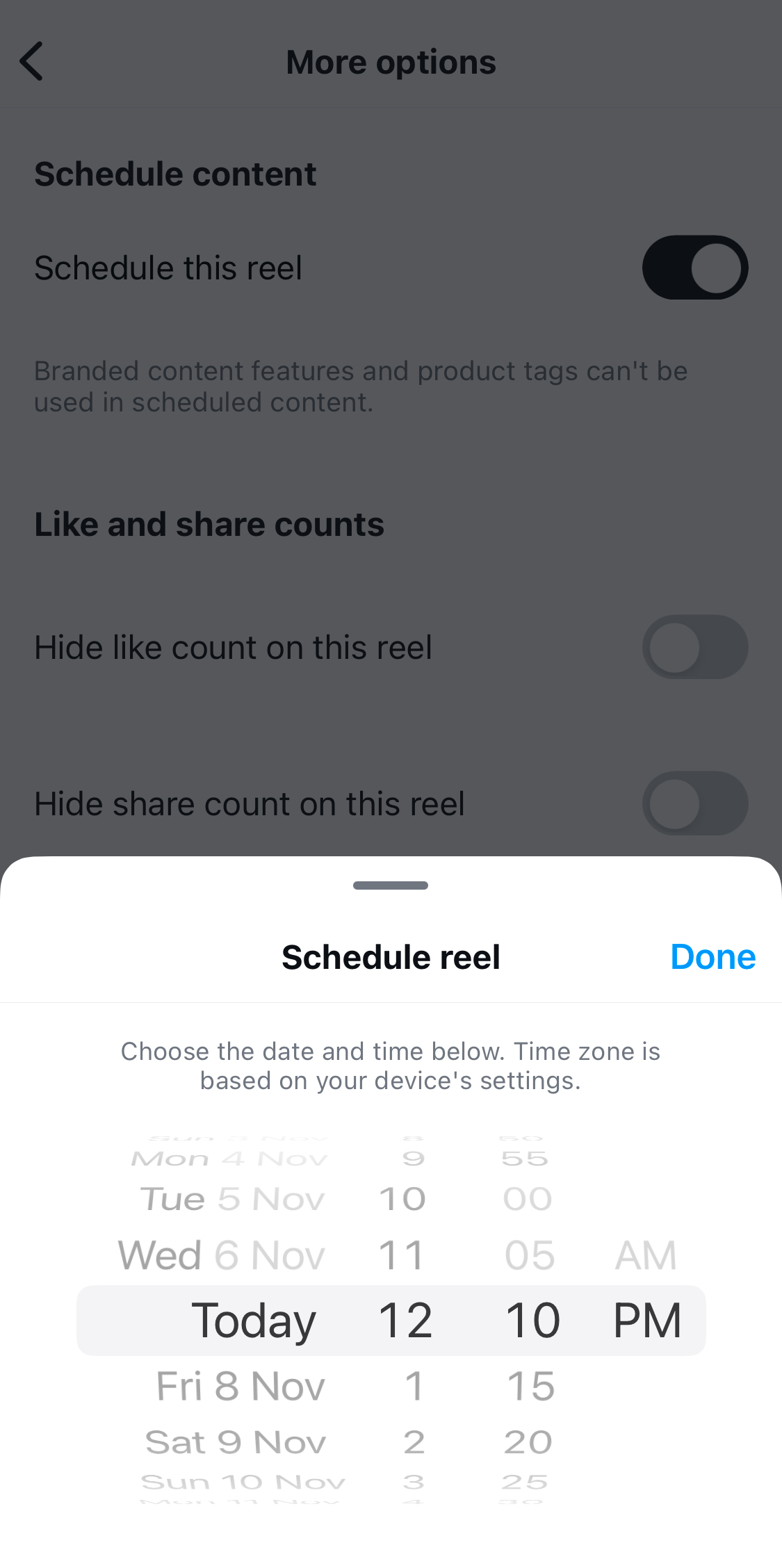This screenshot has width=782, height=1568.
Task: Set minutes to 20 in picker
Action: (528, 1443)
